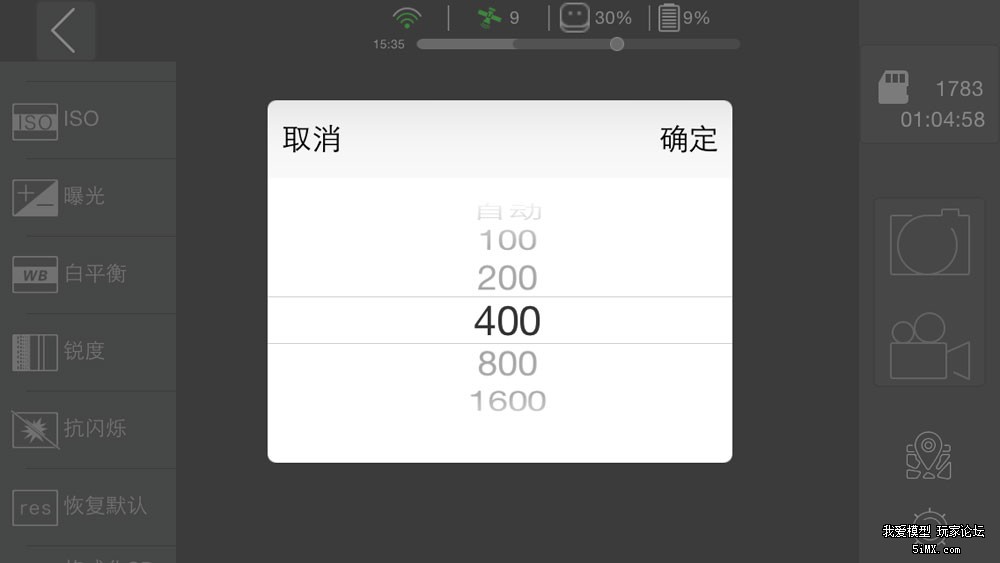Viewport: 1000px width, 563px height.
Task: Start video recording with camcorder icon
Action: (x=929, y=347)
